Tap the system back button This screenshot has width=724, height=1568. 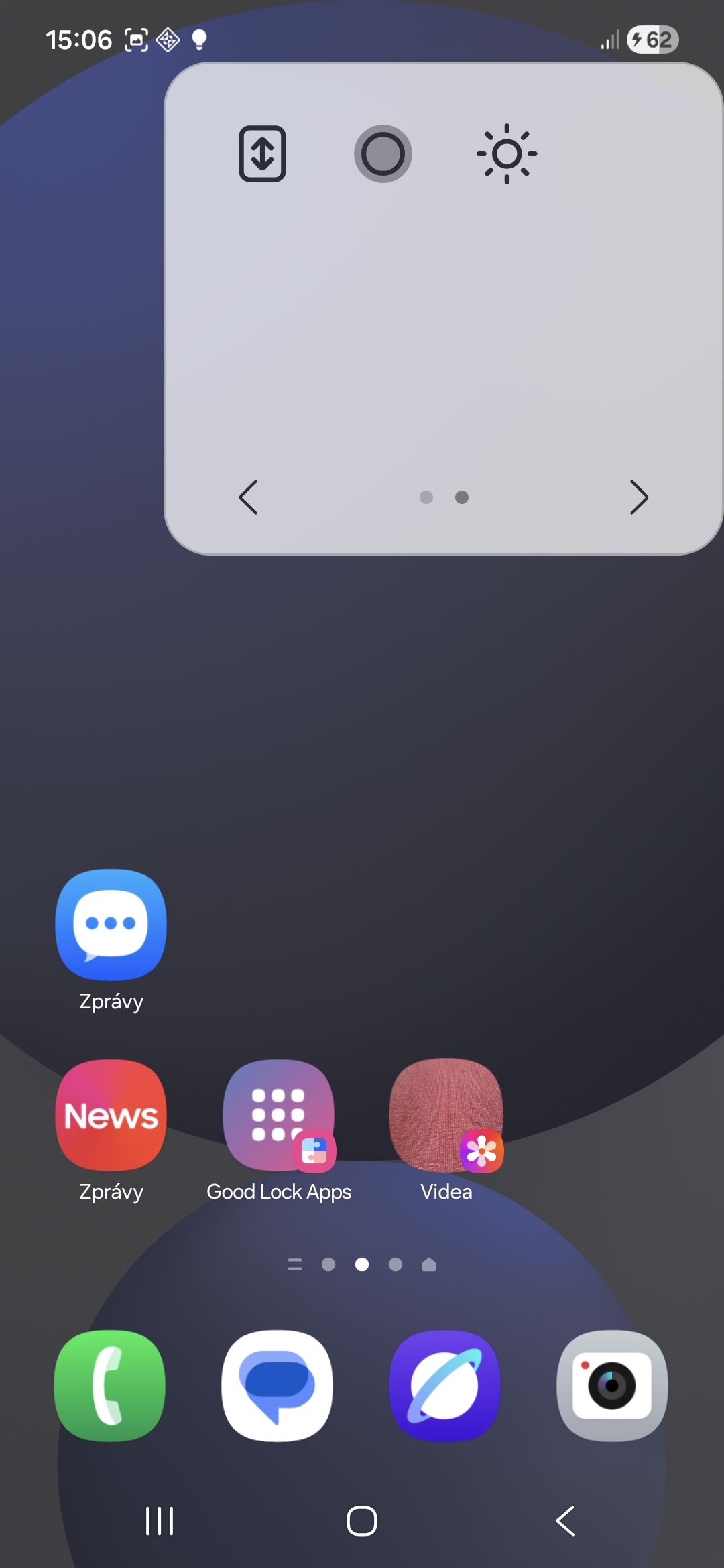pos(565,1521)
